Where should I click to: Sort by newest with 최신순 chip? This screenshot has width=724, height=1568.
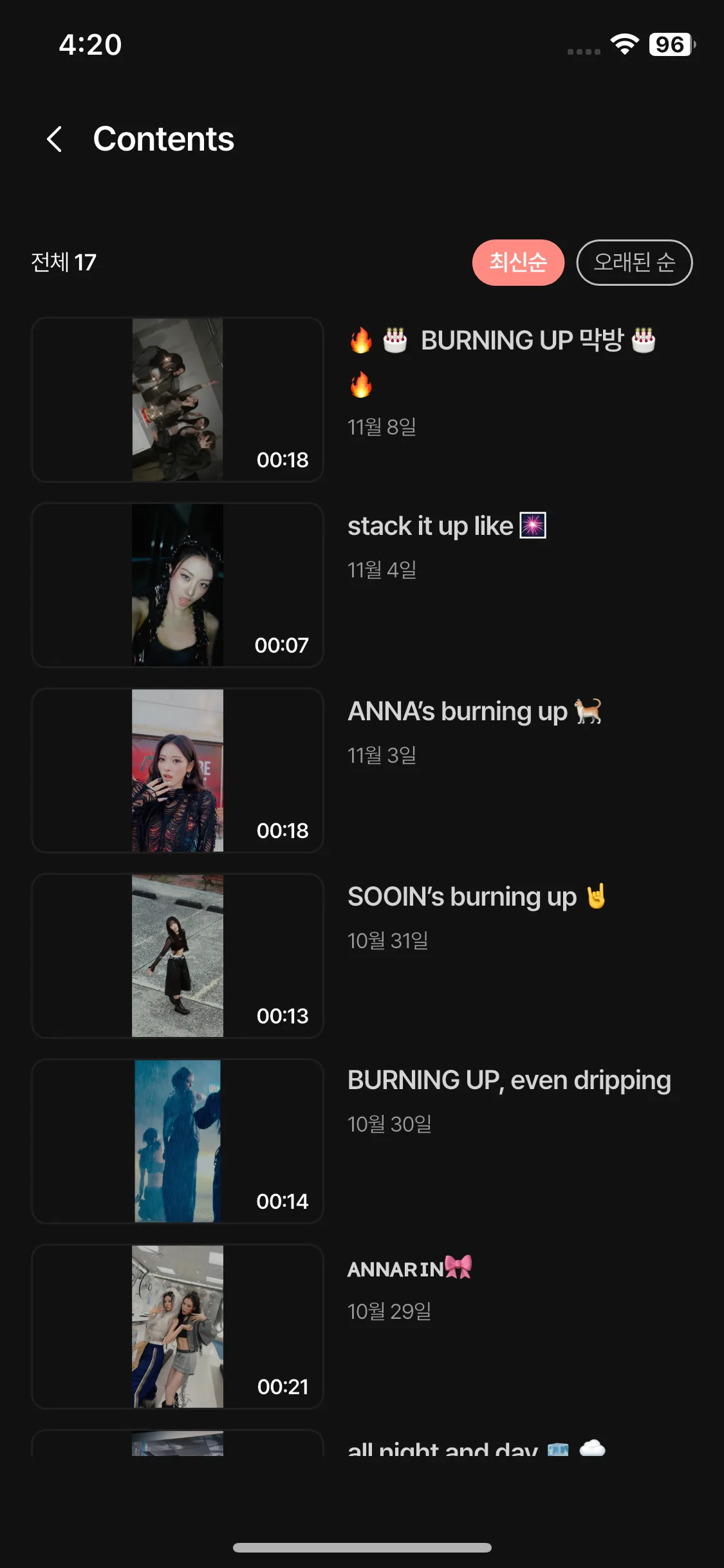[518, 262]
